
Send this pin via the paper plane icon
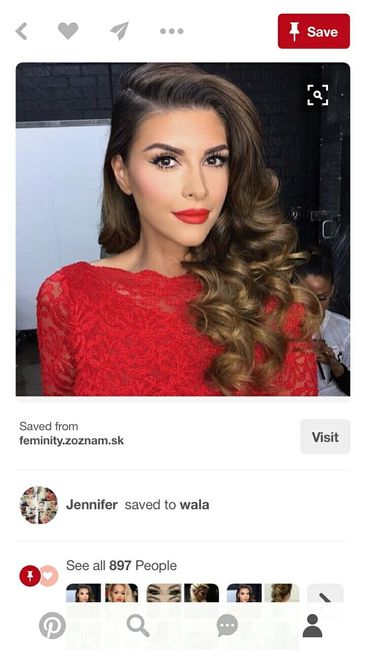click(x=119, y=31)
